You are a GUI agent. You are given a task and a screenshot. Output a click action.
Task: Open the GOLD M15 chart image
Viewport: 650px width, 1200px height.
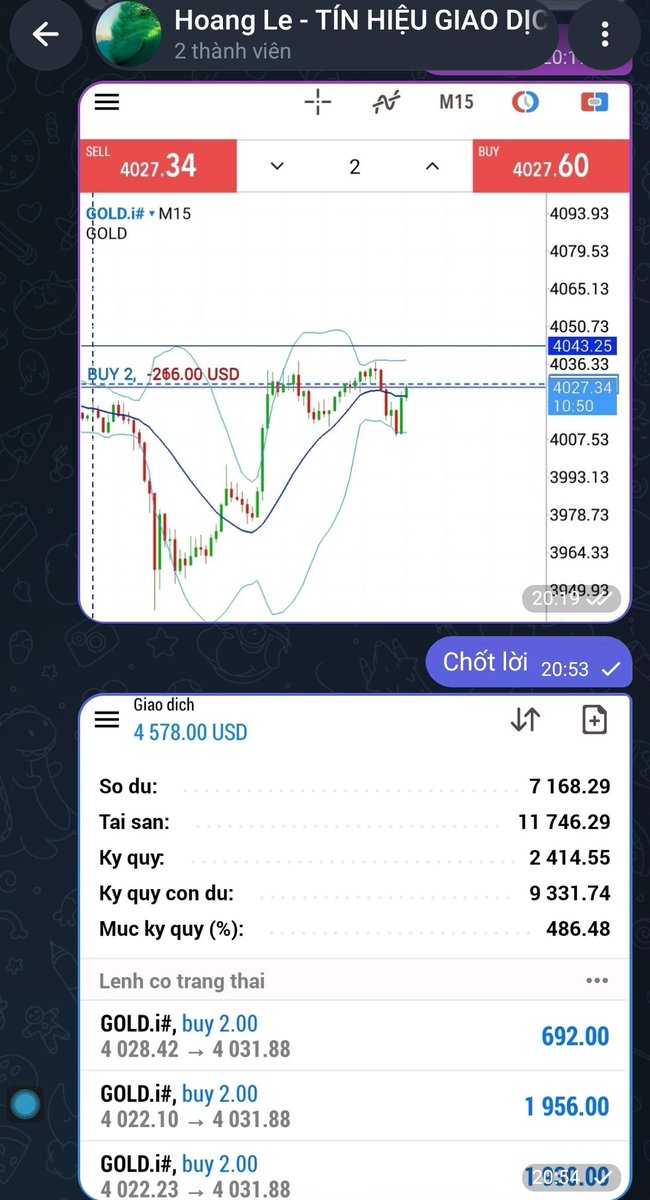(355, 352)
